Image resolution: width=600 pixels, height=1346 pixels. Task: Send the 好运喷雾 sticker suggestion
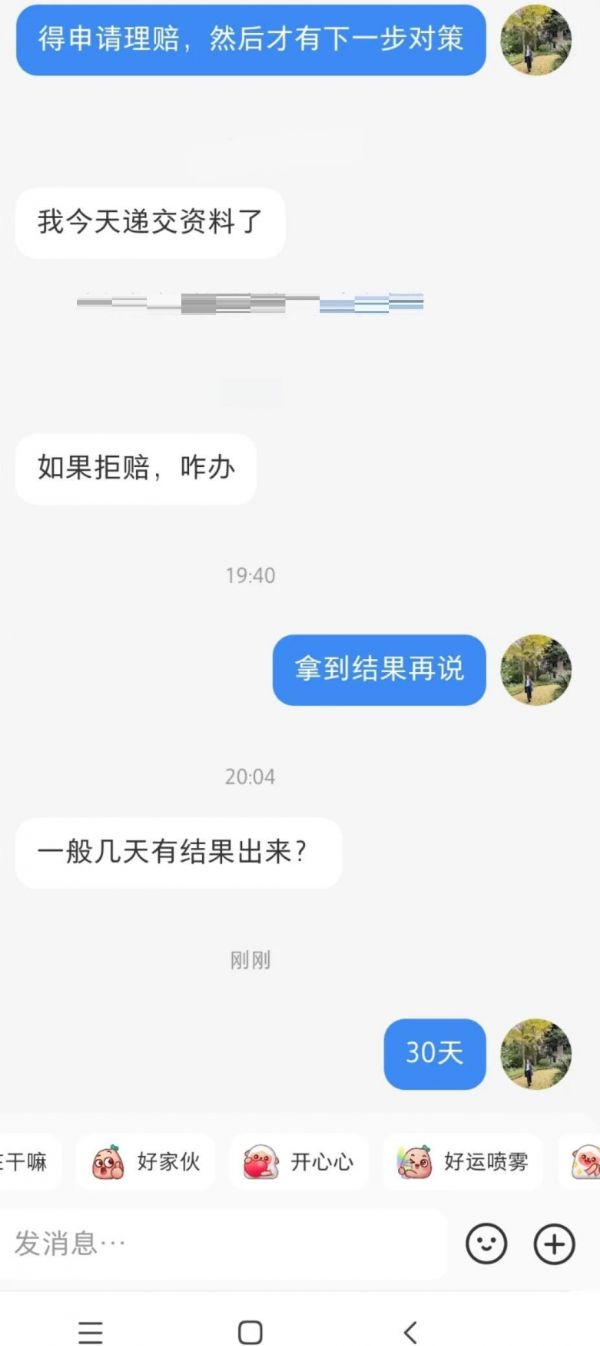click(463, 1162)
